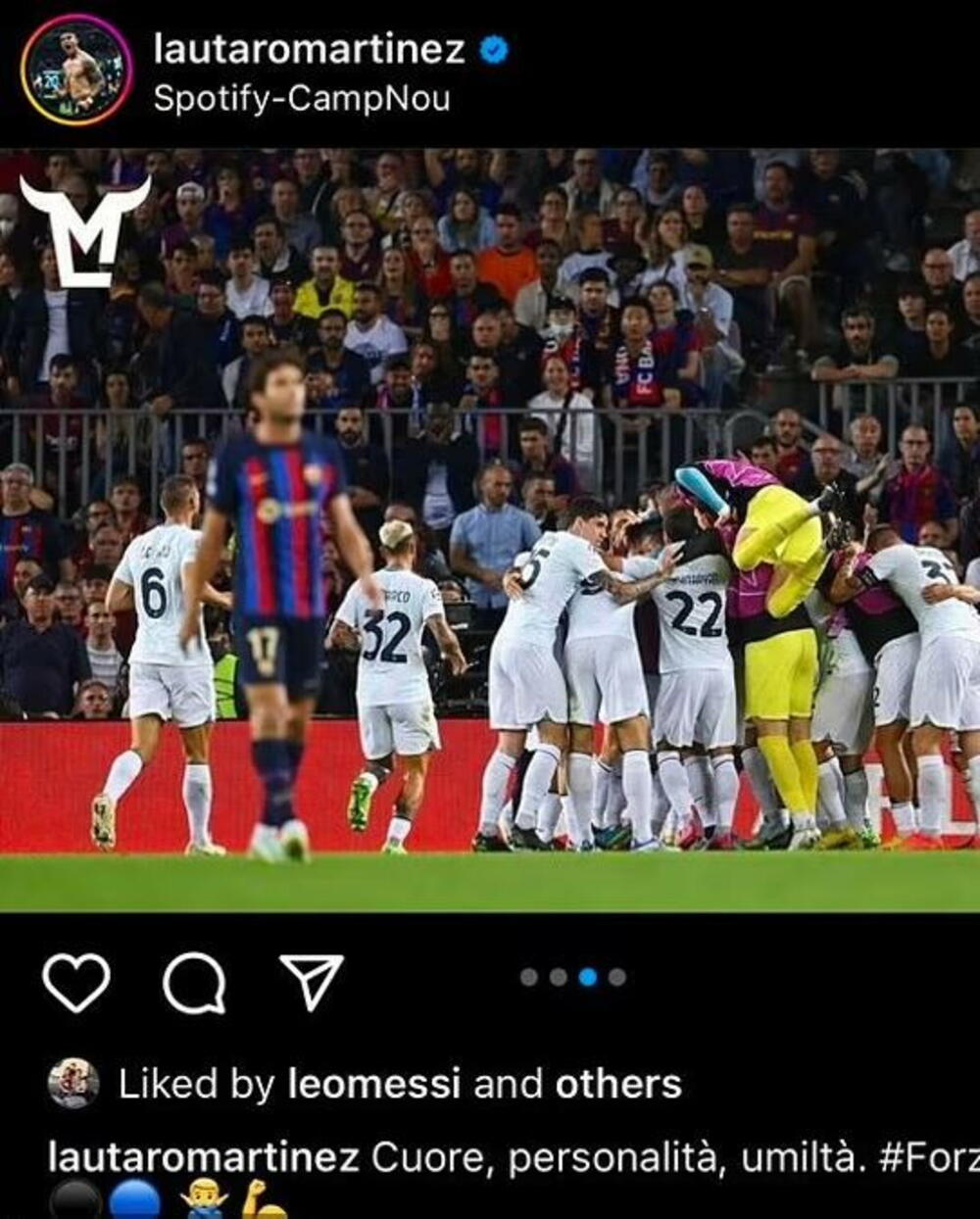980x1219 pixels.
Task: Like this post with the heart icon
Action: 76,982
